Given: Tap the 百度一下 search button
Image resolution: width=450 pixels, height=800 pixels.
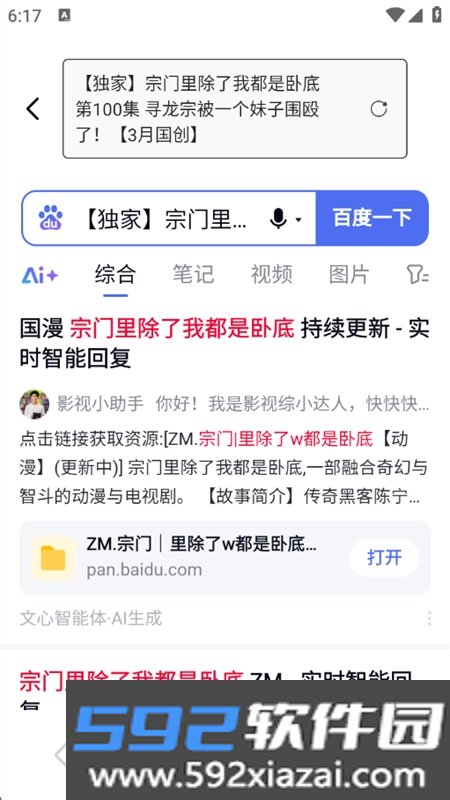Looking at the screenshot, I should tap(372, 218).
